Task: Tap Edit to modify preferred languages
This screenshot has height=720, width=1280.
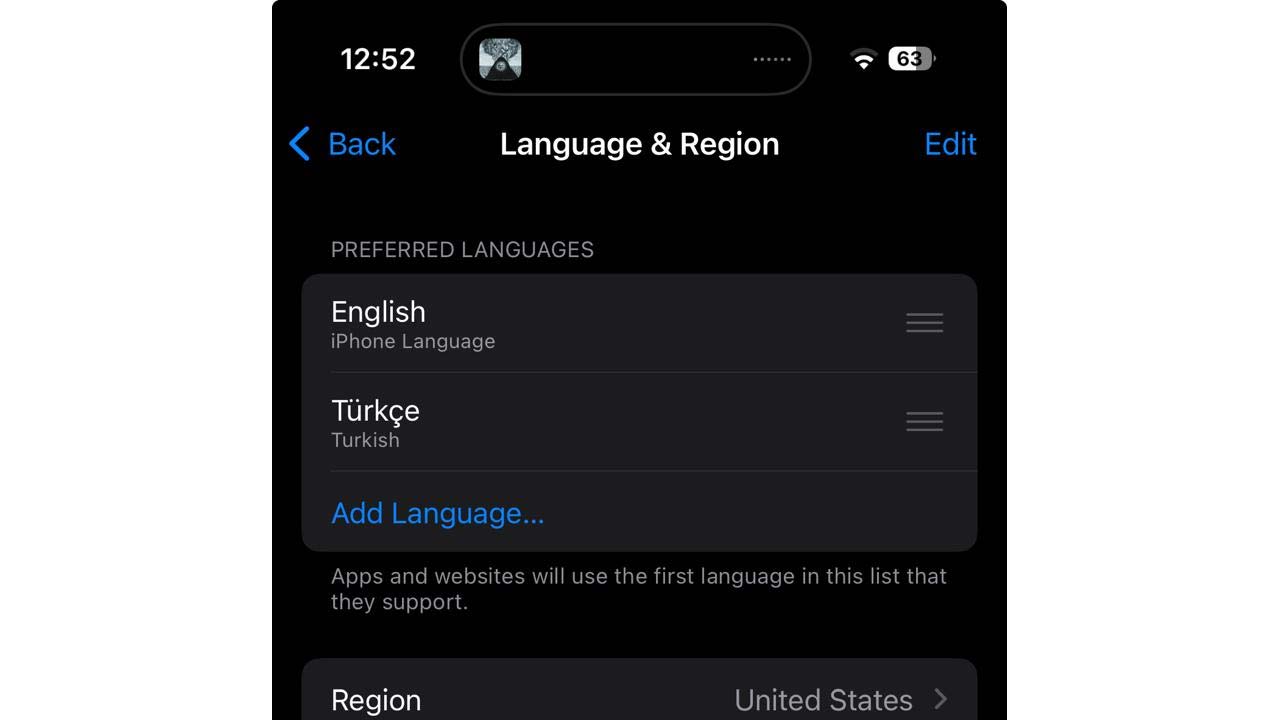Action: pos(949,144)
